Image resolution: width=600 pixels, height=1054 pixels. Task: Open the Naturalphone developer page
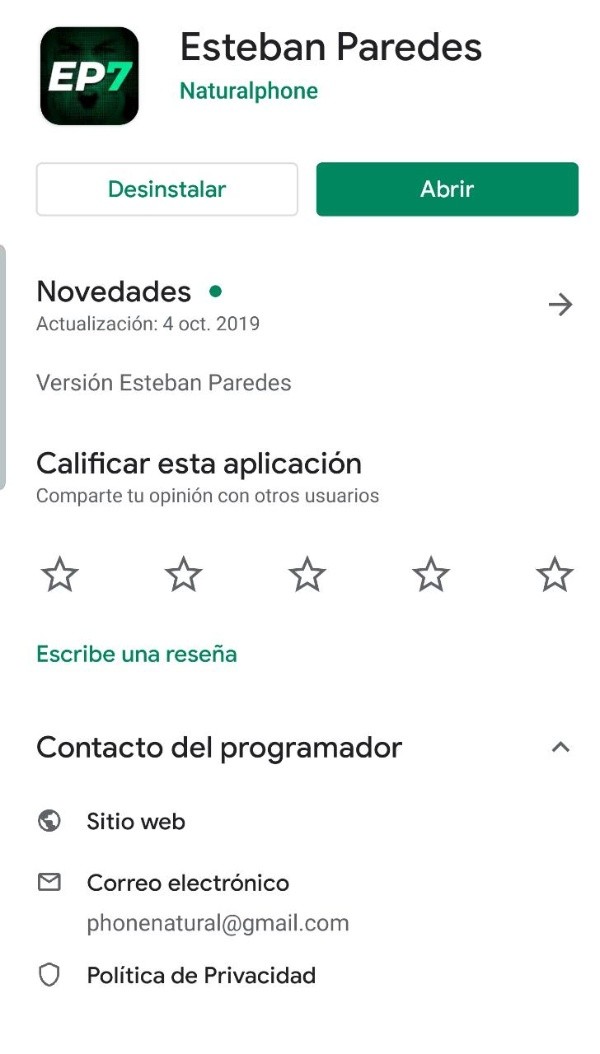[x=249, y=91]
